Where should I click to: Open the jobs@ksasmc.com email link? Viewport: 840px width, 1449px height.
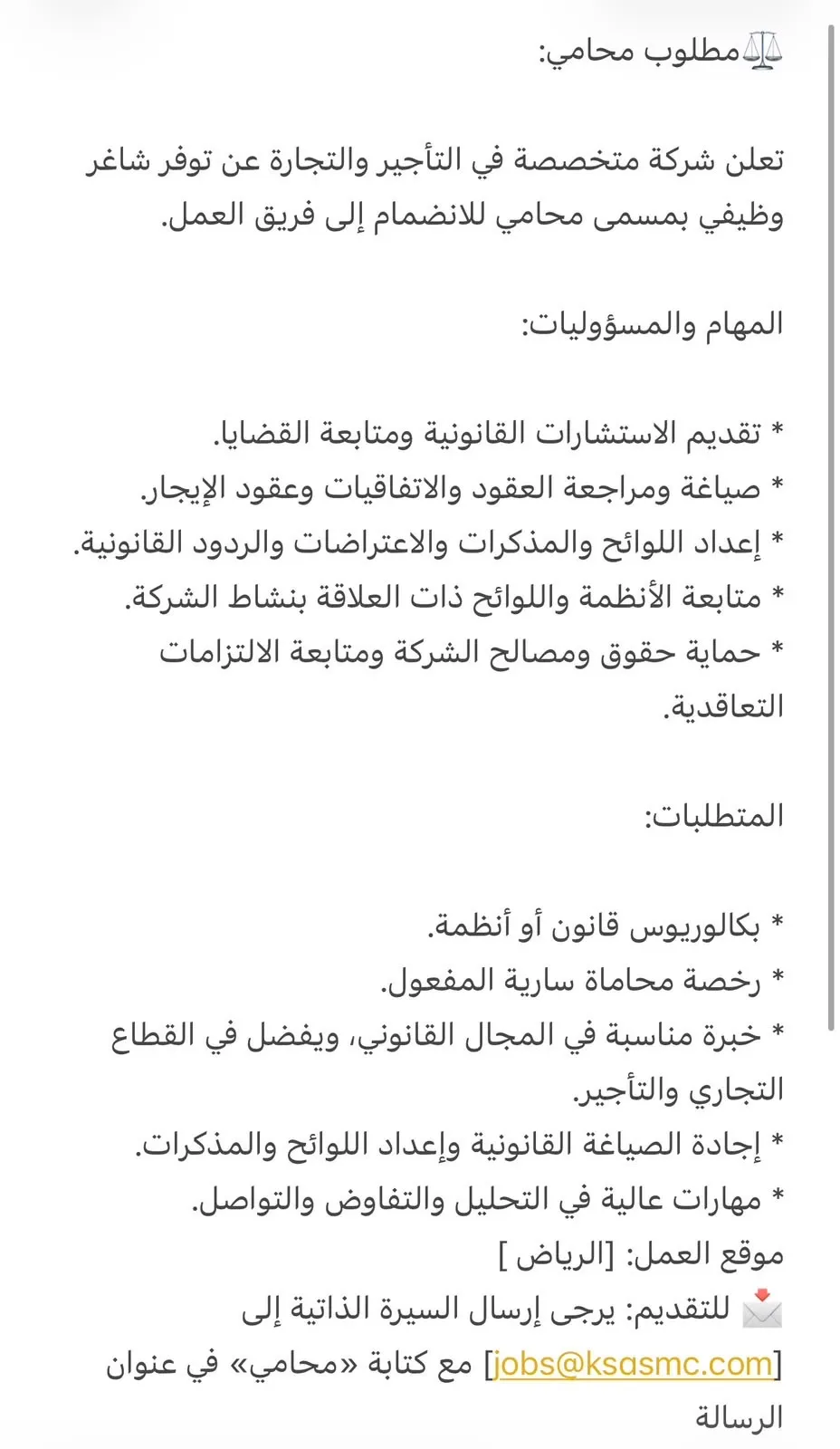[x=633, y=1364]
